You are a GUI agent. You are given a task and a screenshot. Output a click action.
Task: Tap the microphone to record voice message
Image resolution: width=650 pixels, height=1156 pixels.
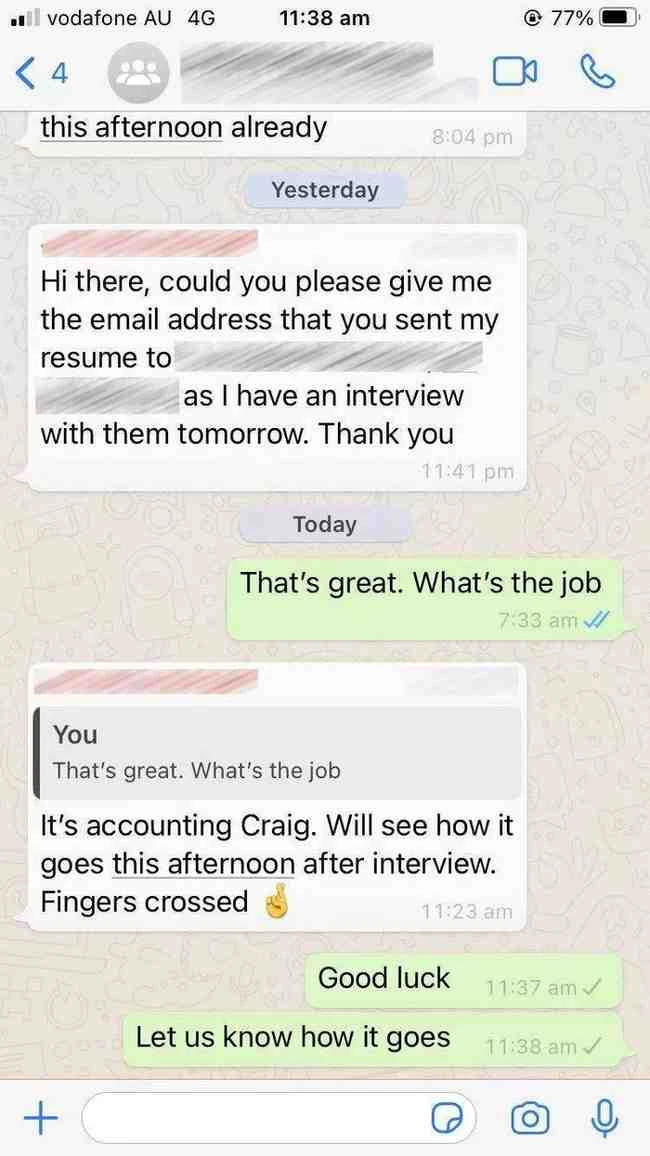pos(604,1118)
